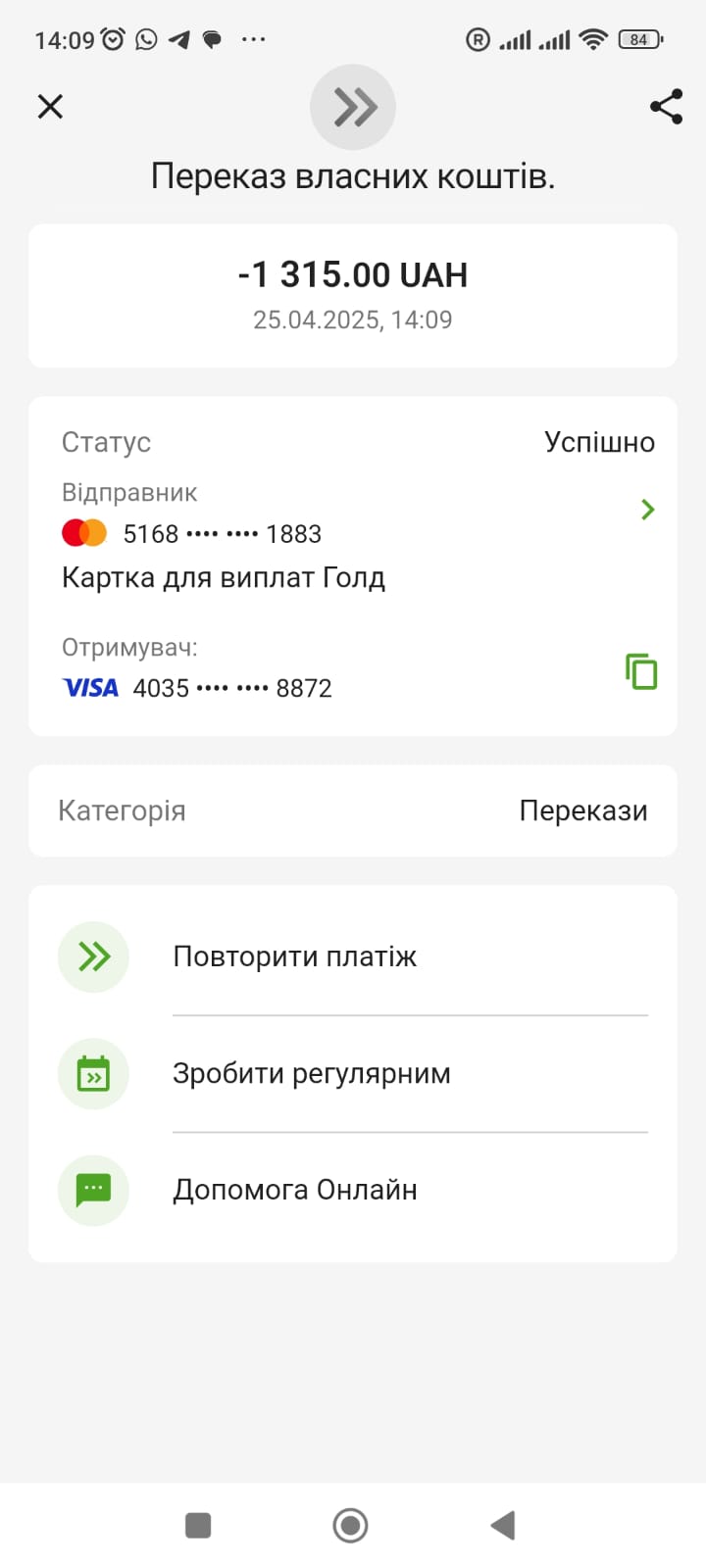The image size is (706, 1568).
Task: Copy the recipient card number
Action: tap(641, 672)
